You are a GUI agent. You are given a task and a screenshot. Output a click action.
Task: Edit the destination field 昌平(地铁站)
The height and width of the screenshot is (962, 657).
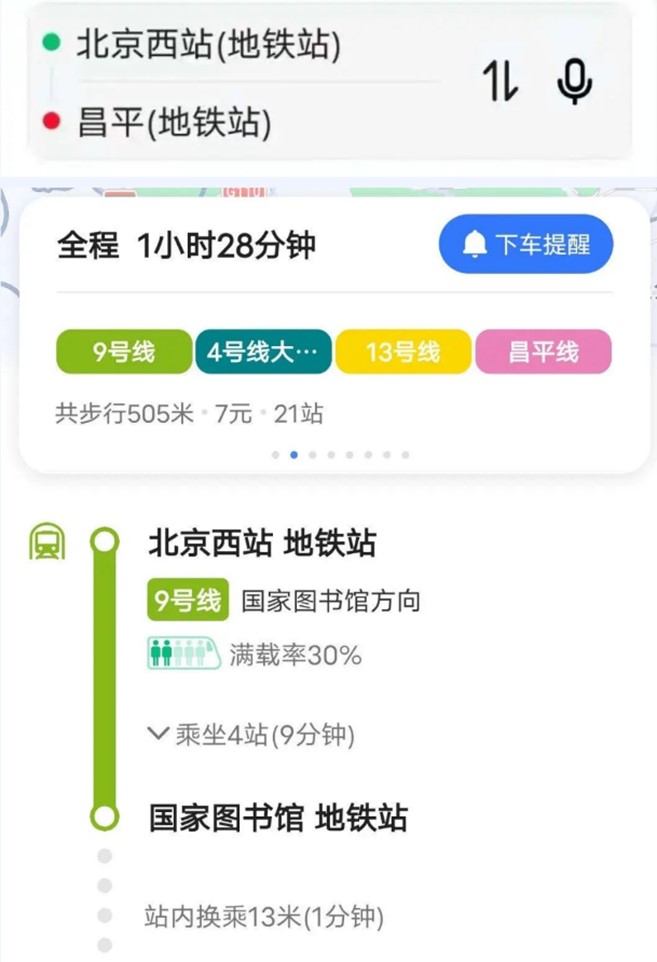(175, 123)
